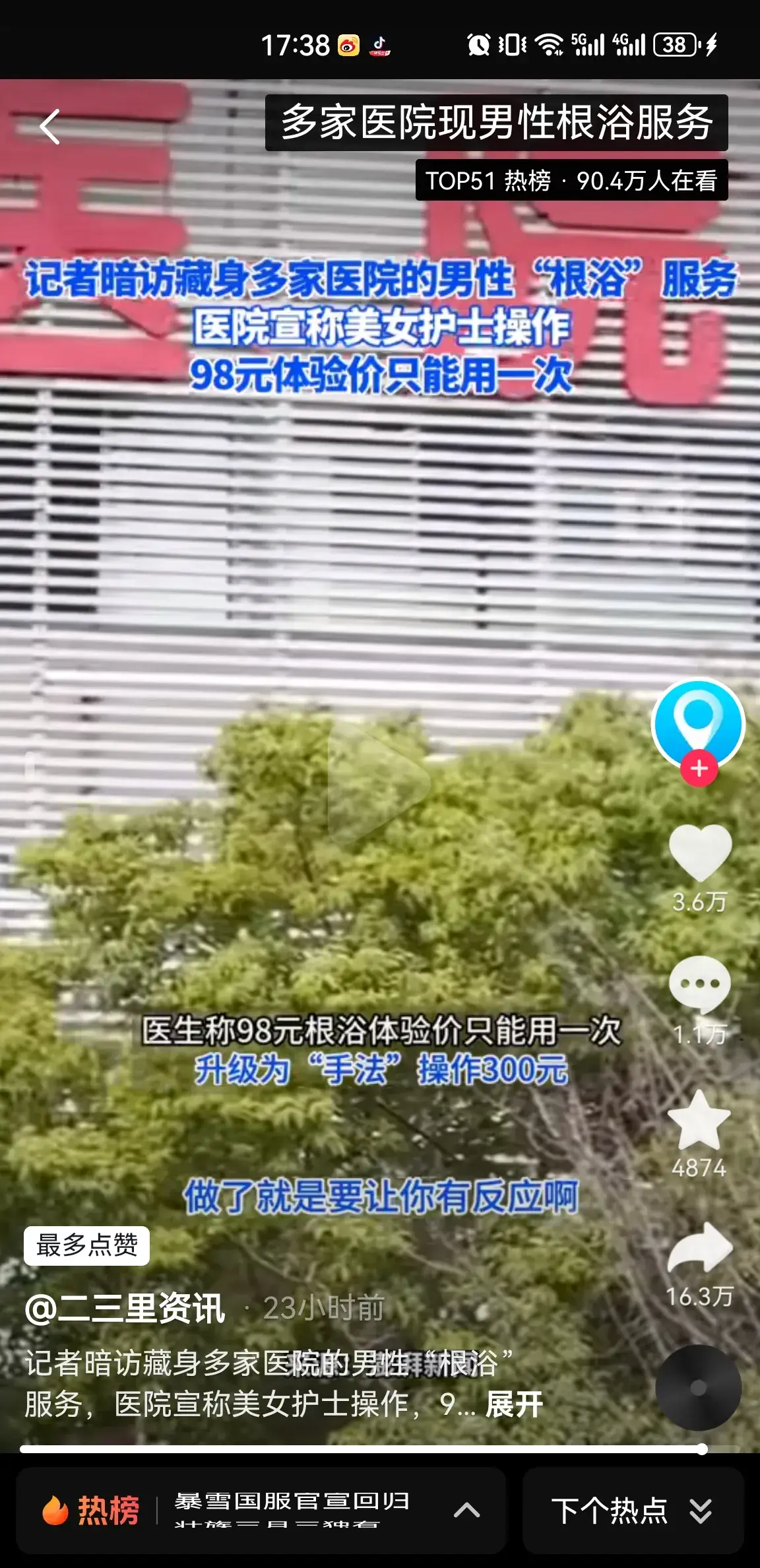
Task: Open @二三里资讯 profile
Action: (125, 1308)
